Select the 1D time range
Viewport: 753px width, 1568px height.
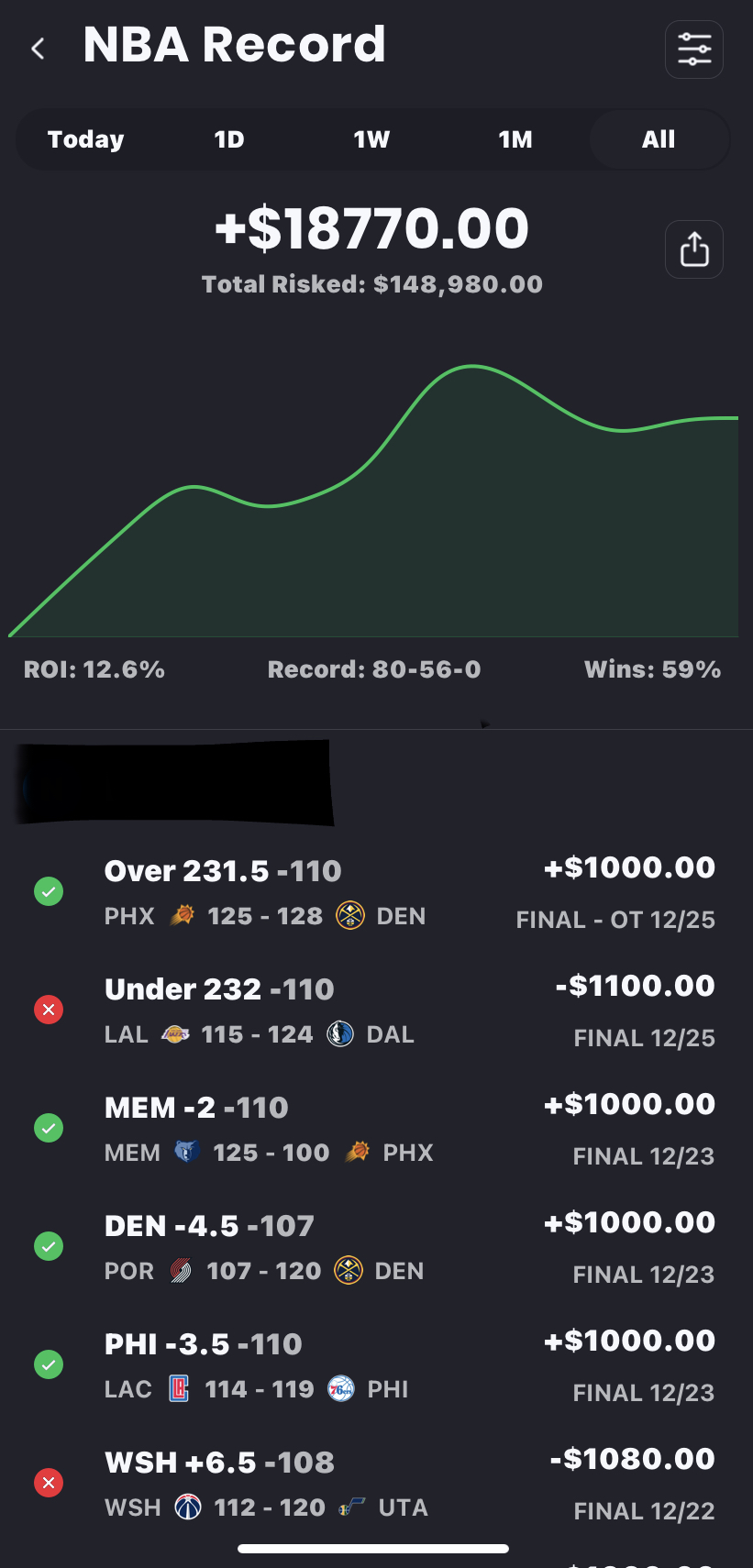[229, 139]
